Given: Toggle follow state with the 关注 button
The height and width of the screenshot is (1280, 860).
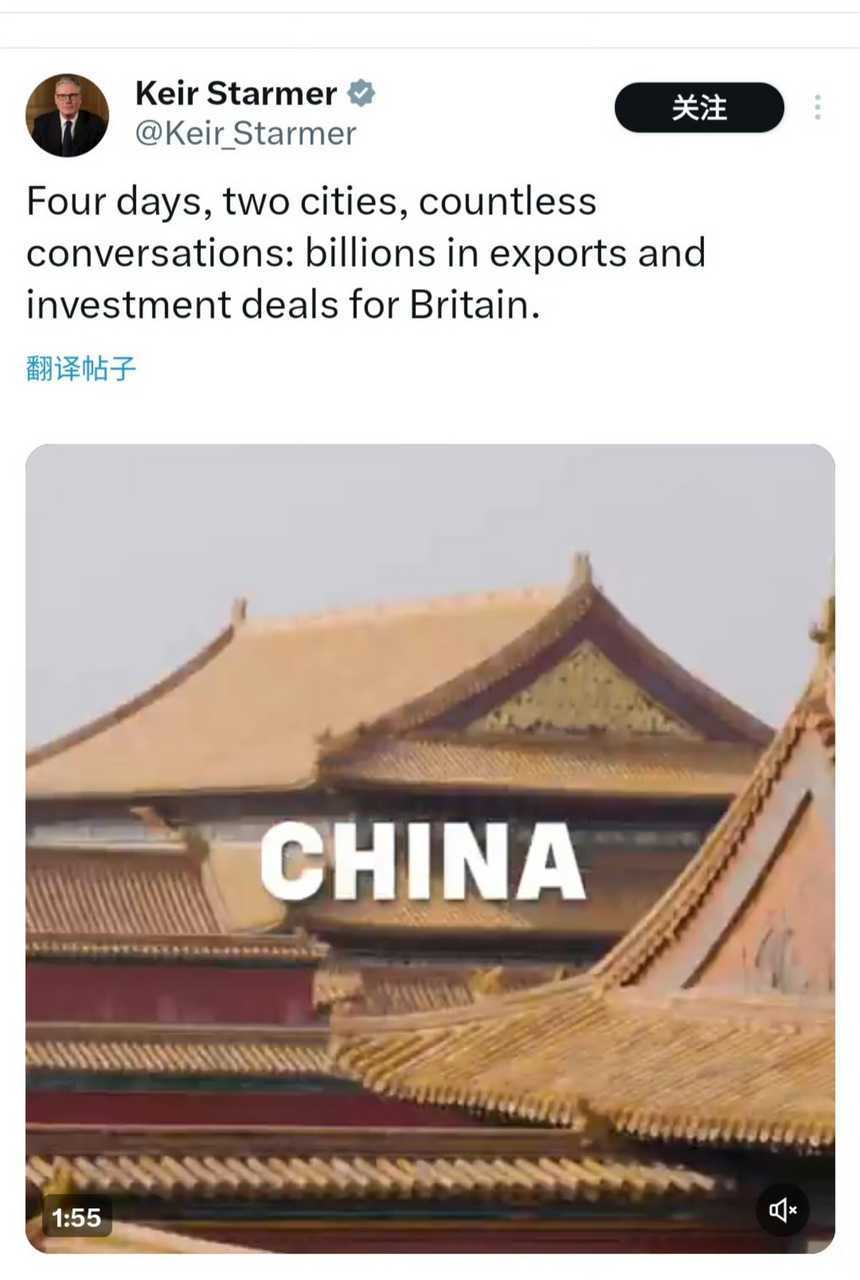Looking at the screenshot, I should 699,108.
